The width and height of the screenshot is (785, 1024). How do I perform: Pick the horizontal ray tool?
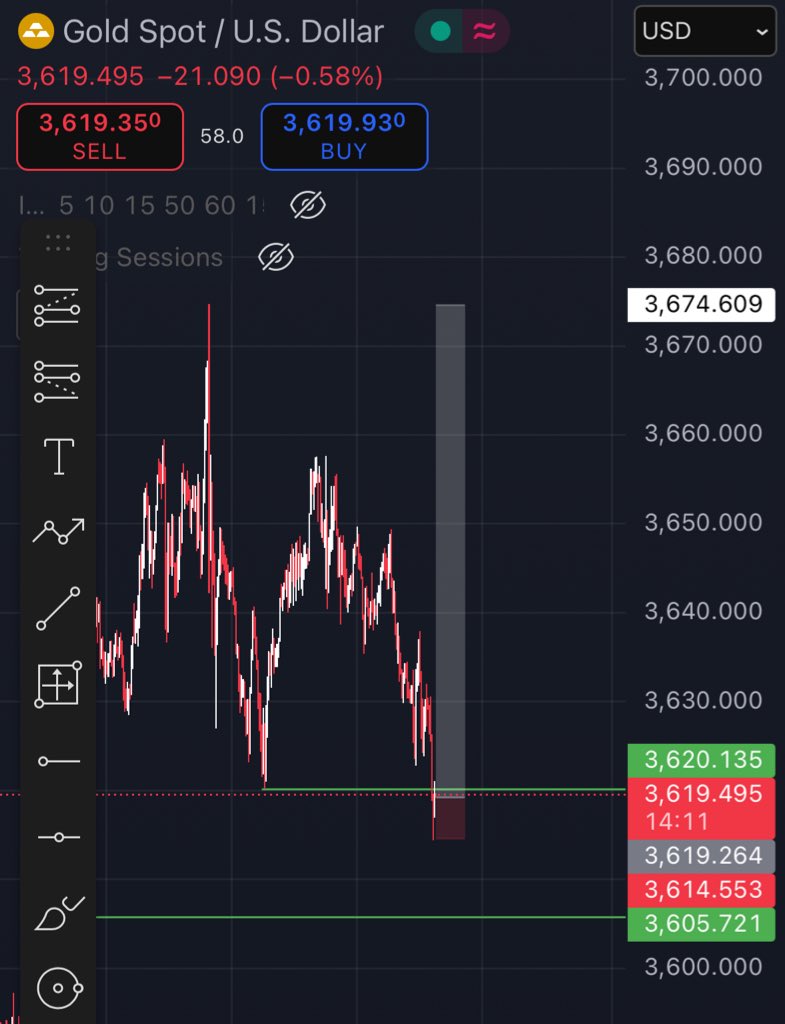point(58,762)
